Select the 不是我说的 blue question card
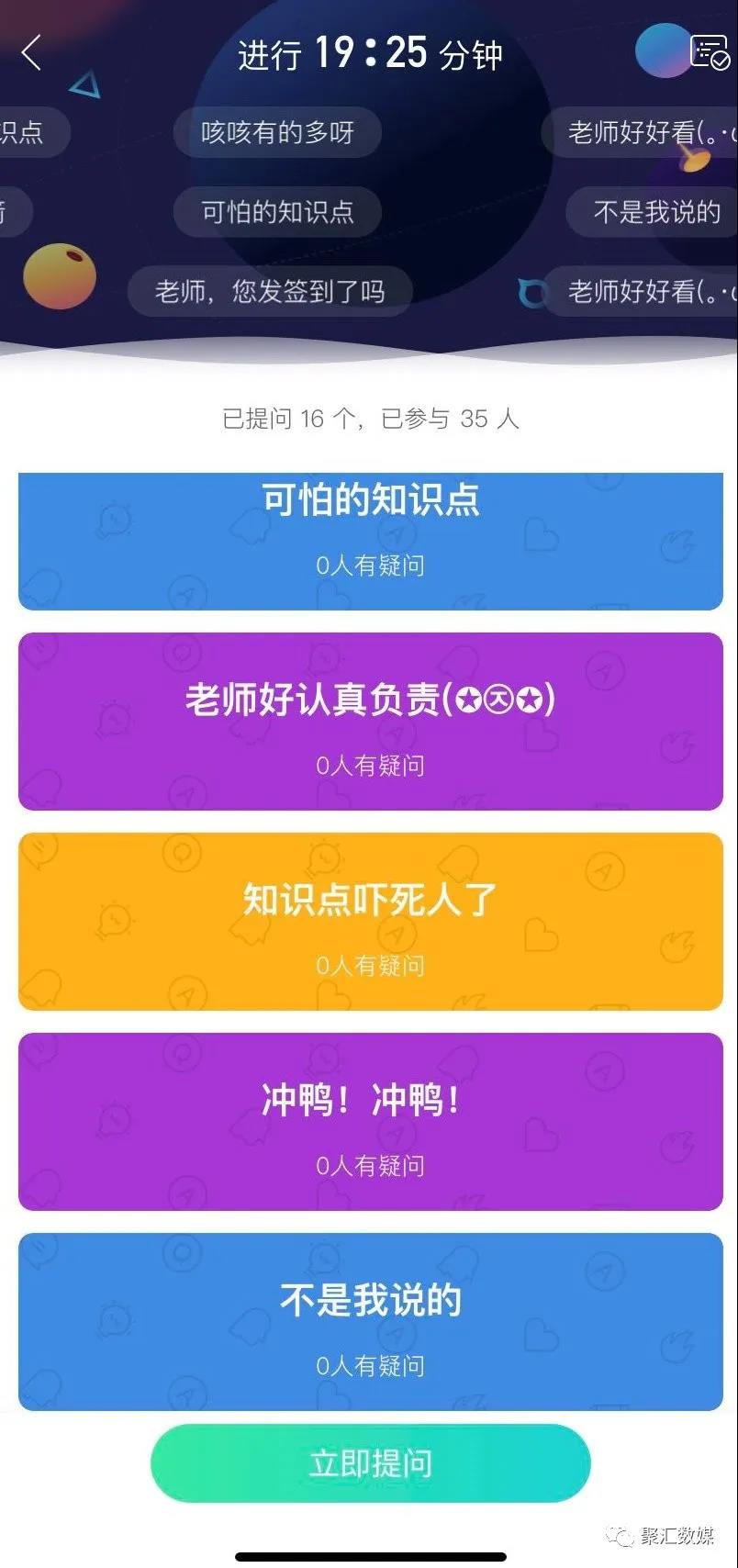738x1568 pixels. pyautogui.click(x=370, y=1322)
